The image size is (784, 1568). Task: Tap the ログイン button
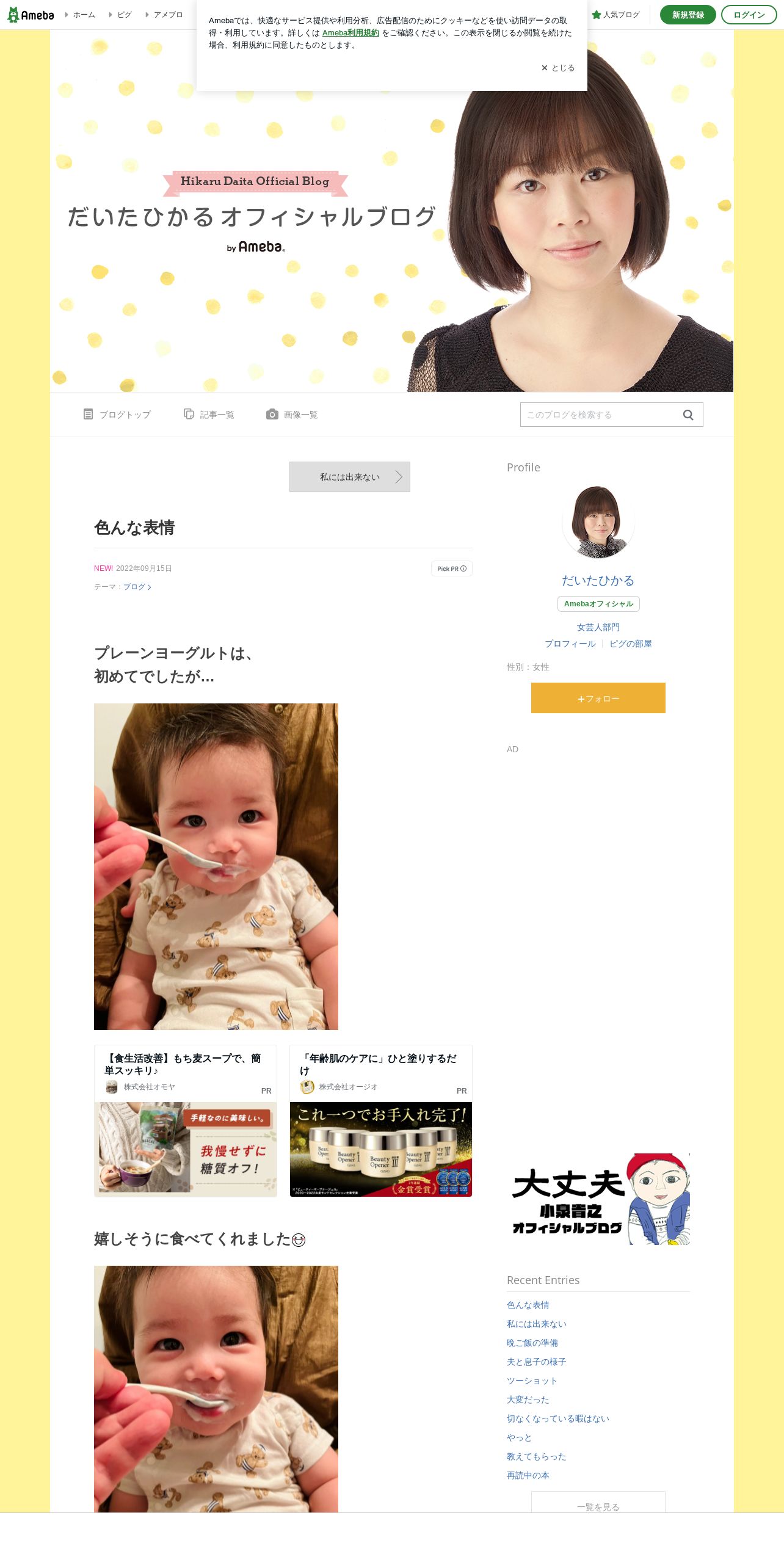tap(749, 15)
